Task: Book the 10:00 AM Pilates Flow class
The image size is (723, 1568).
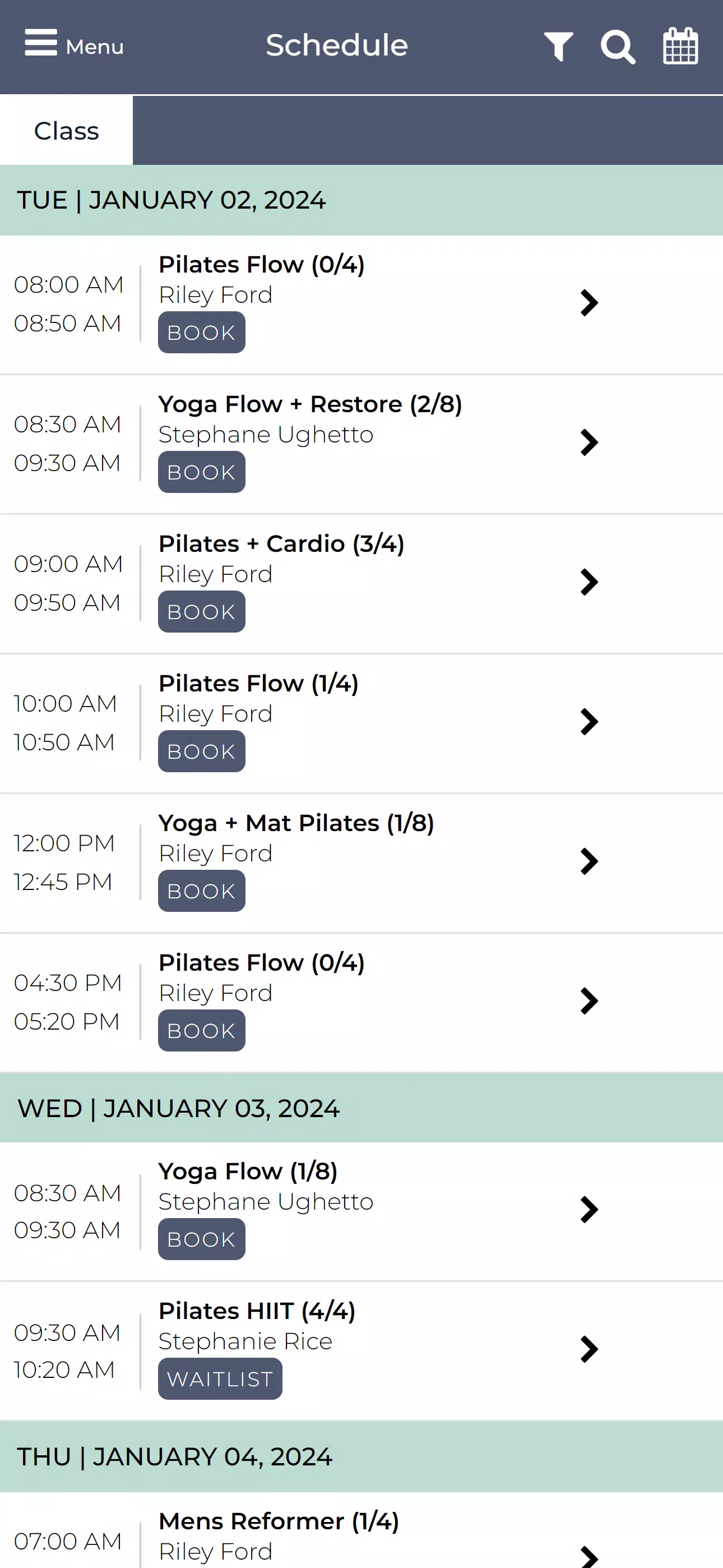Action: tap(201, 750)
